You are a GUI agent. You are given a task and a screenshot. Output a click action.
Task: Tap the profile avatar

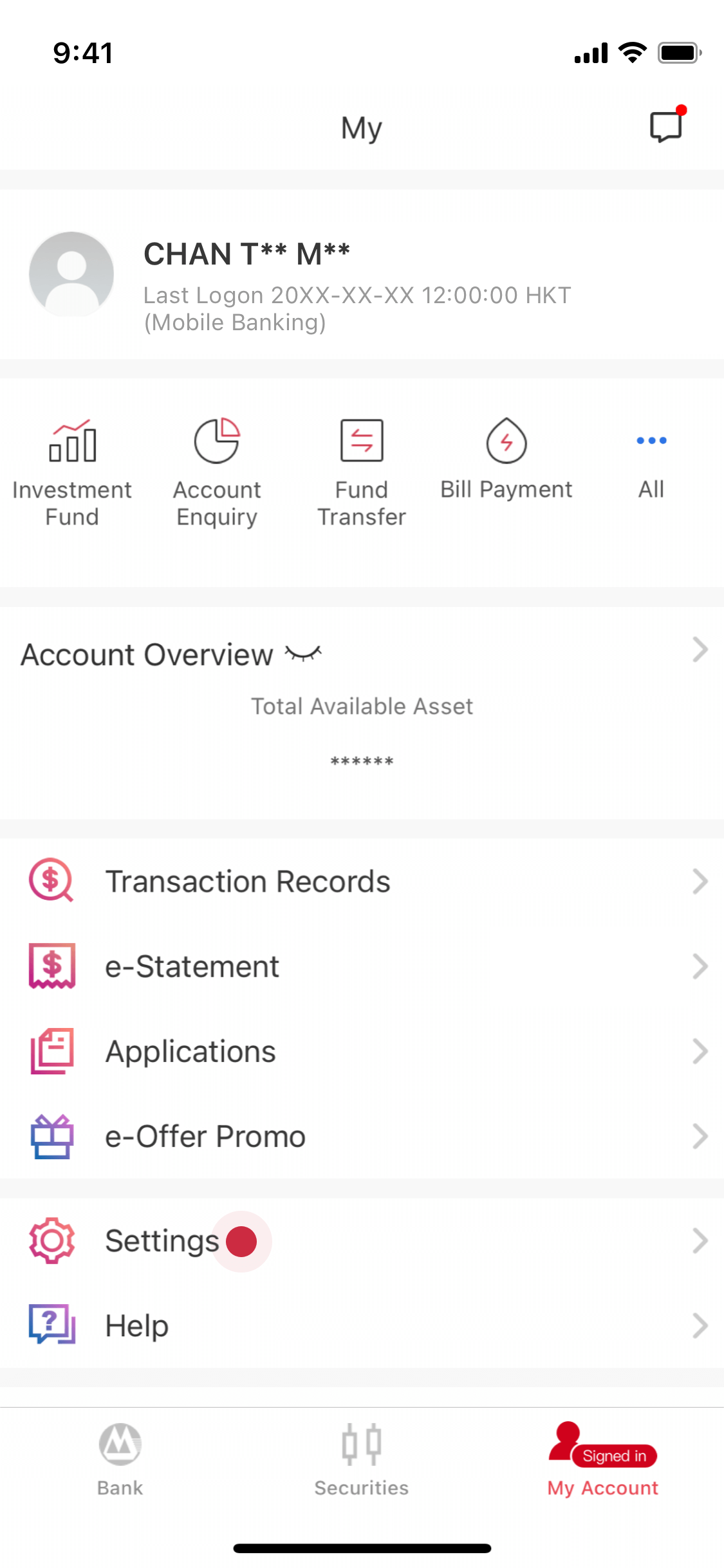point(71,274)
